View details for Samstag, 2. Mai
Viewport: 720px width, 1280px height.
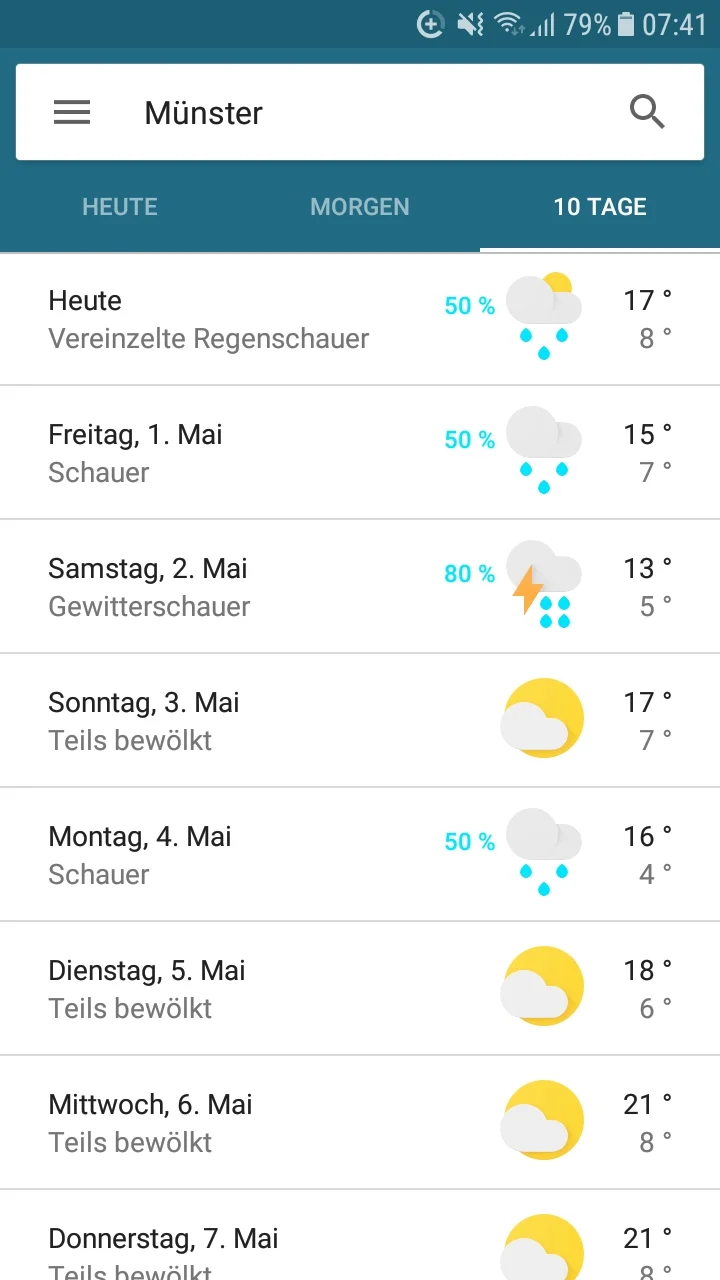pos(360,587)
